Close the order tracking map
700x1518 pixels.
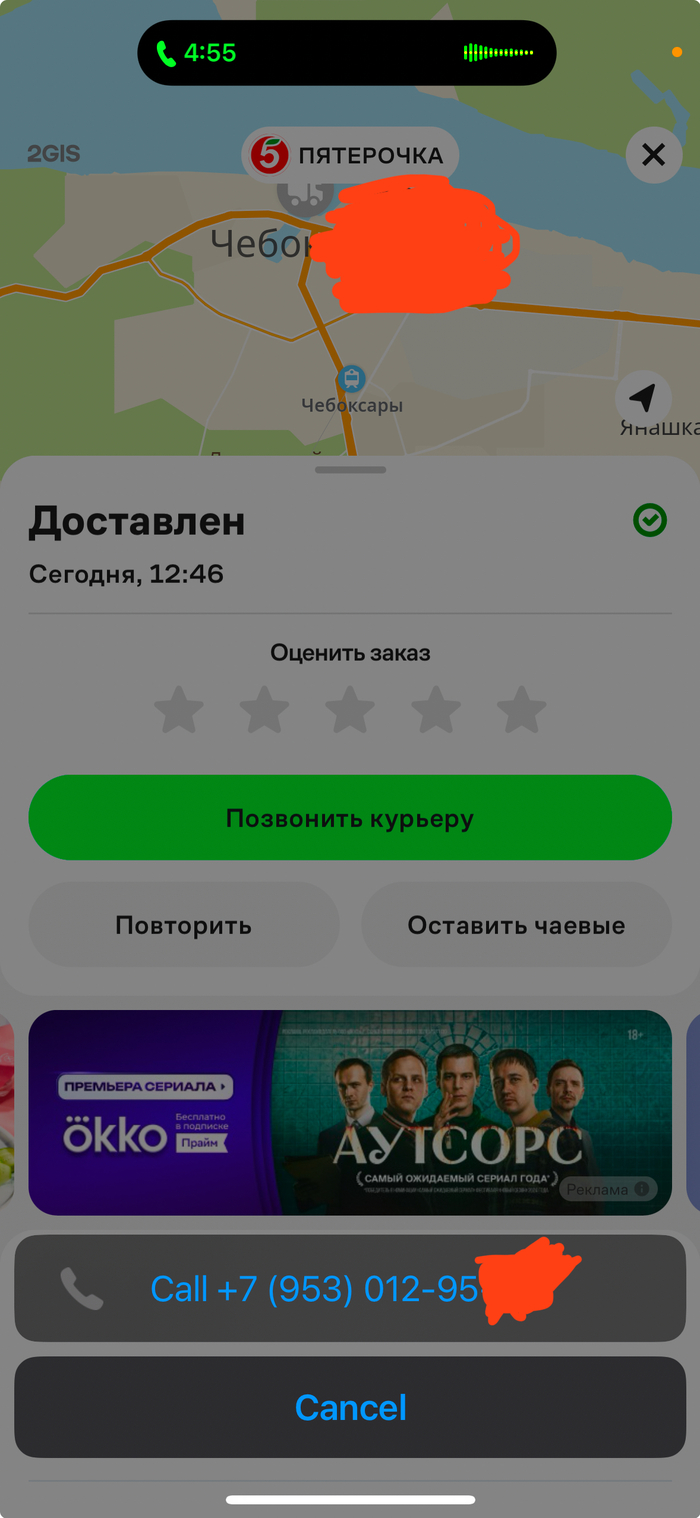click(653, 155)
